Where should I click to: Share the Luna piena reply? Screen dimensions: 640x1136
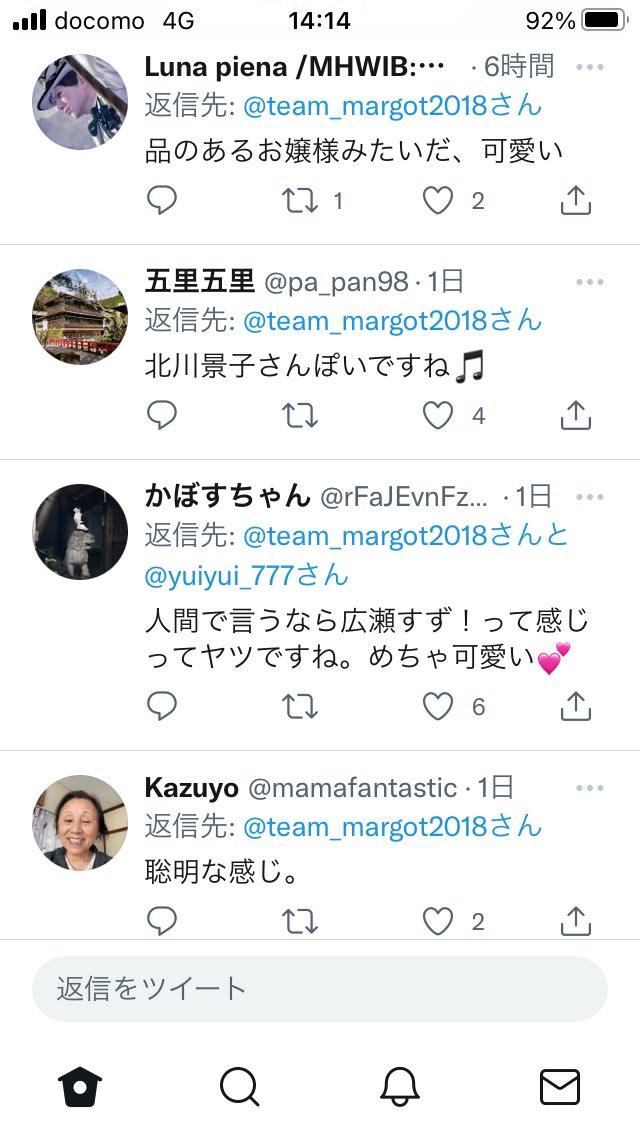pos(575,201)
